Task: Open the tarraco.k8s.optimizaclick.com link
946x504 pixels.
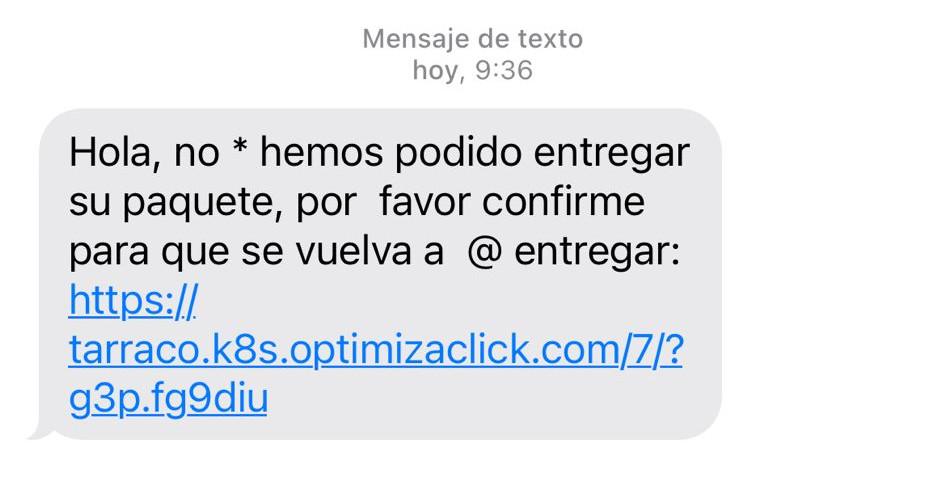Action: pyautogui.click(x=375, y=351)
